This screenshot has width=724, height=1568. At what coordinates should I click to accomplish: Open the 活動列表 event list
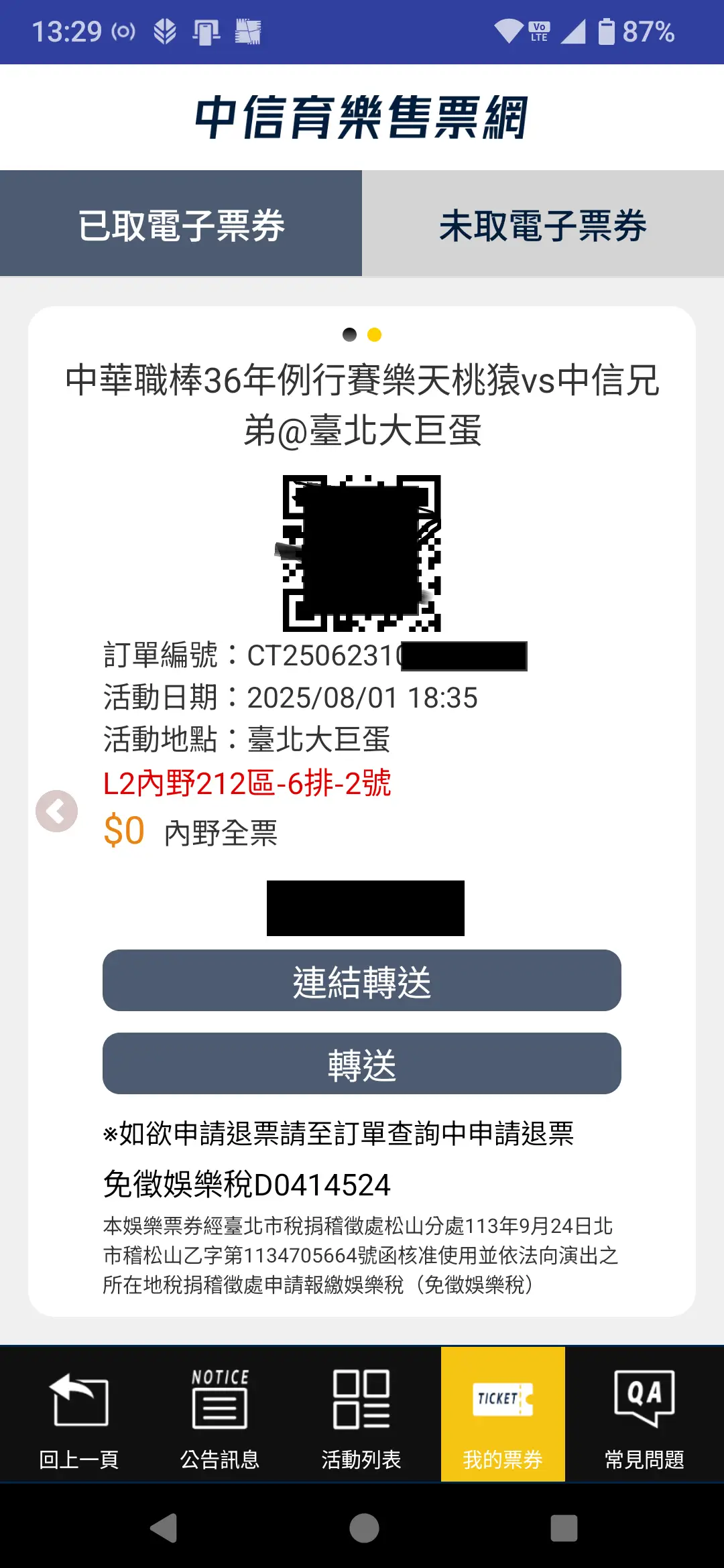point(361,1414)
